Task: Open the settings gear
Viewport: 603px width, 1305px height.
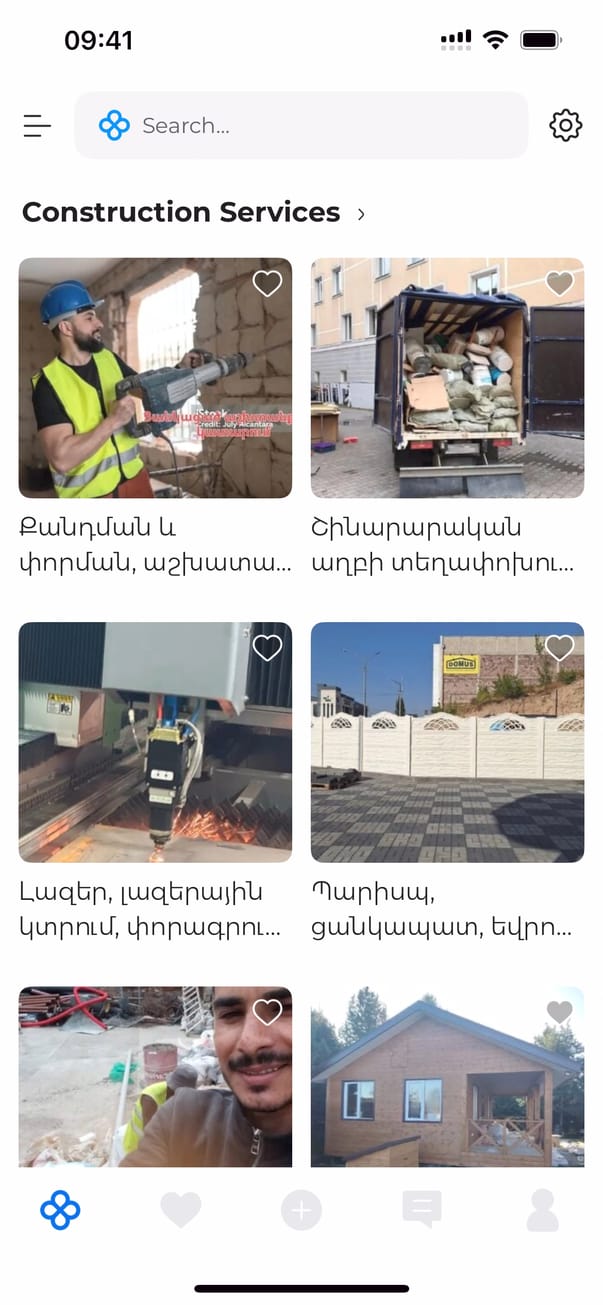Action: [565, 125]
